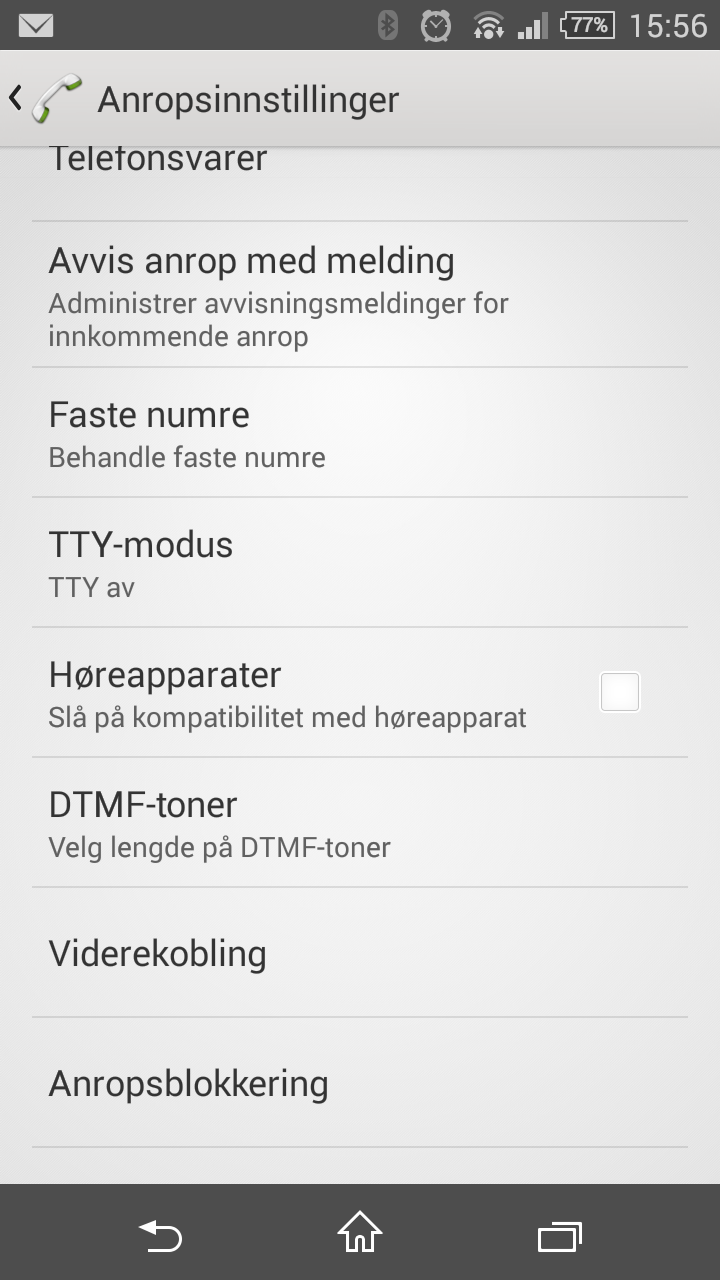Enable the Høreapparater compatibility checkbox
Screen dimensions: 720x1280
[620, 692]
